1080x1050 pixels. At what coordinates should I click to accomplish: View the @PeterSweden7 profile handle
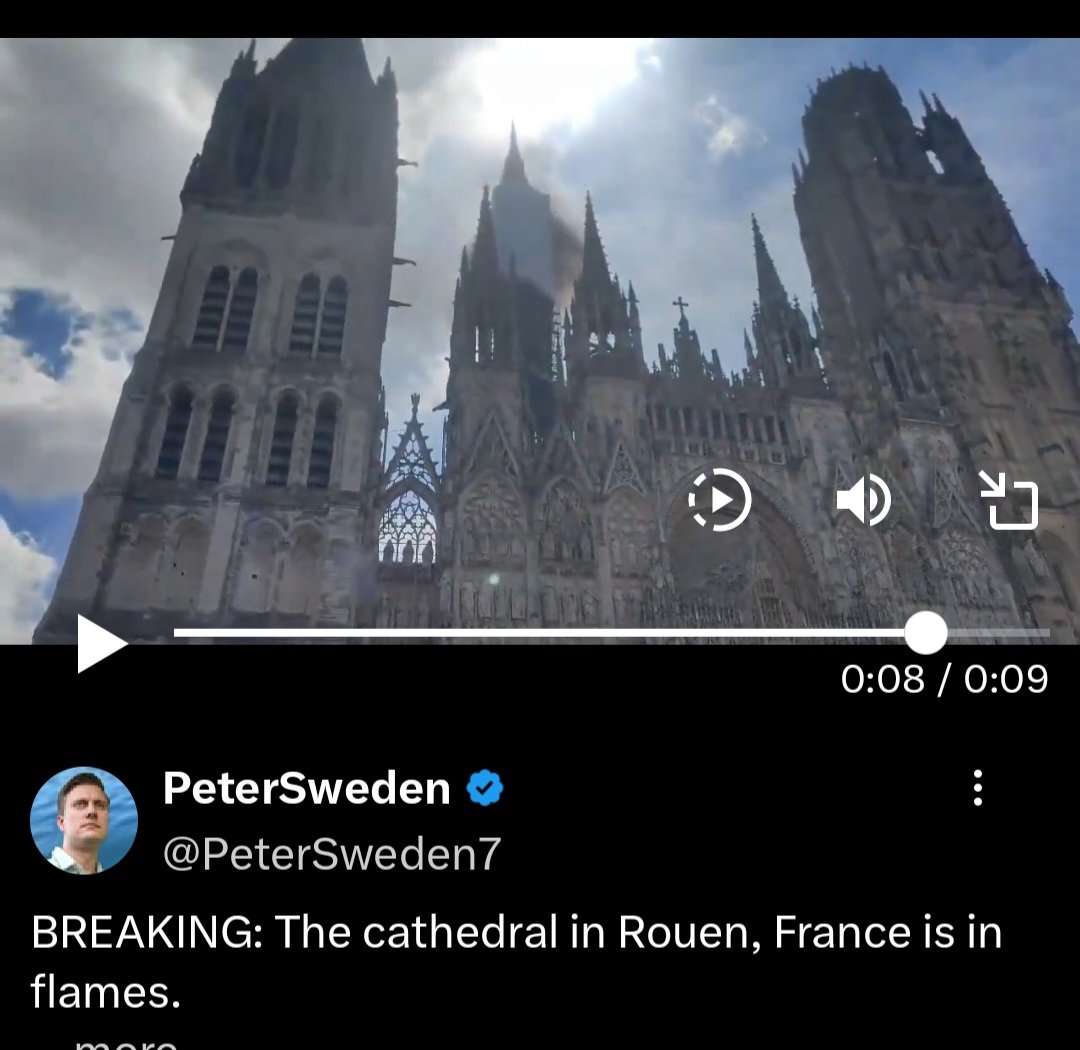click(331, 855)
